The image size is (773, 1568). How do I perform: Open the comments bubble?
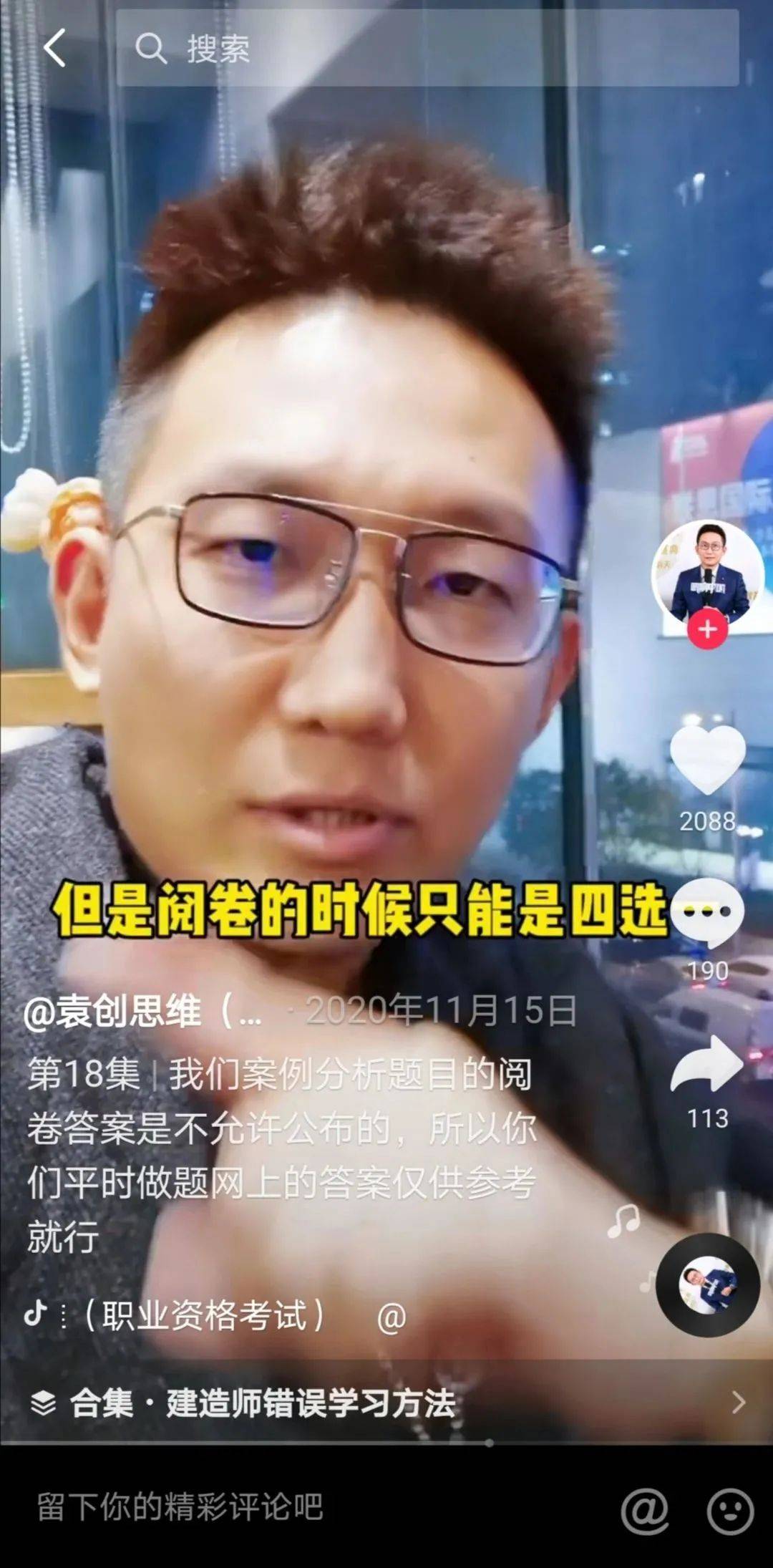pos(707,912)
